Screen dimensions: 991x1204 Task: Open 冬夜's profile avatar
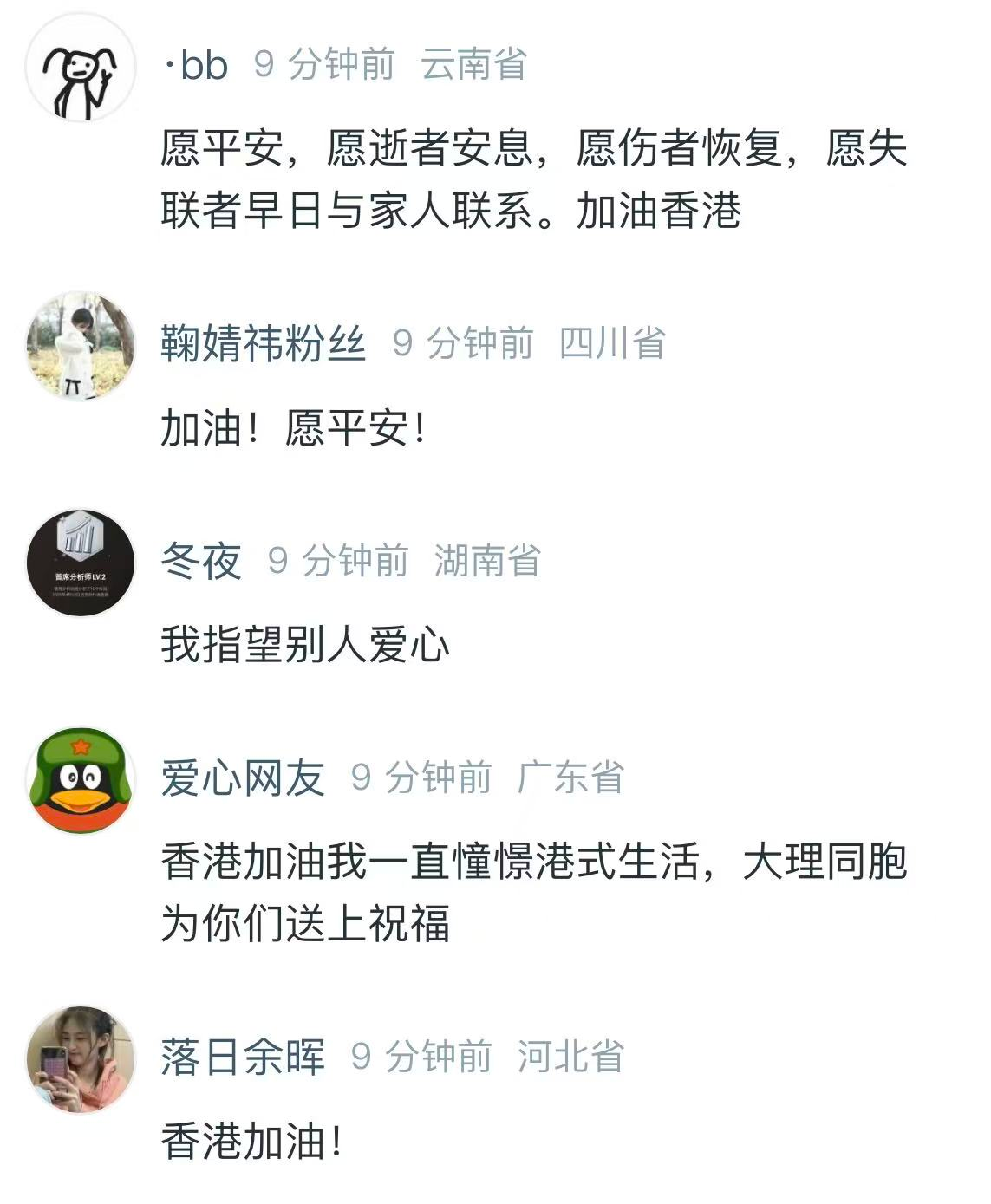click(81, 563)
